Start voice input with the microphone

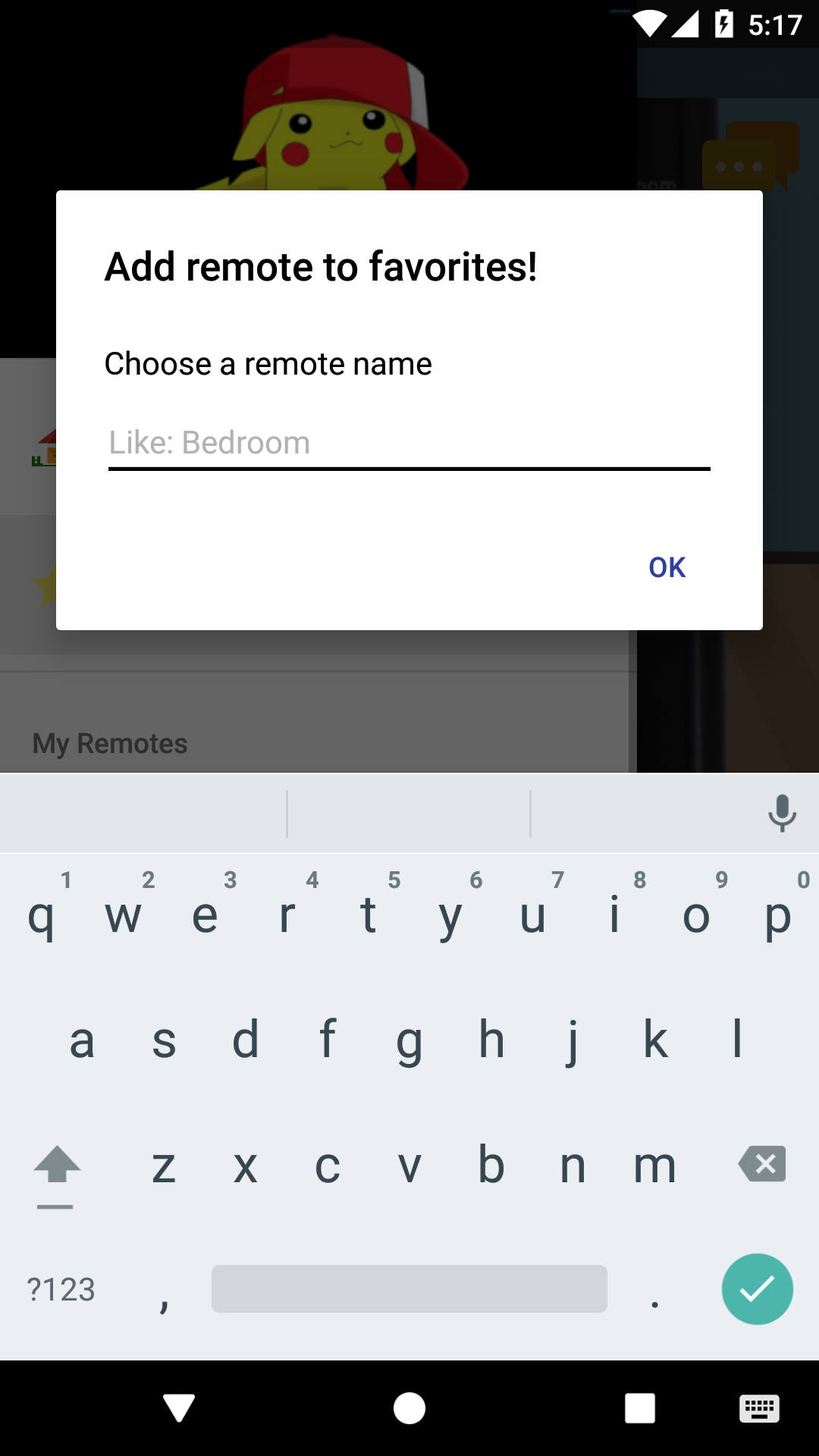(x=782, y=813)
